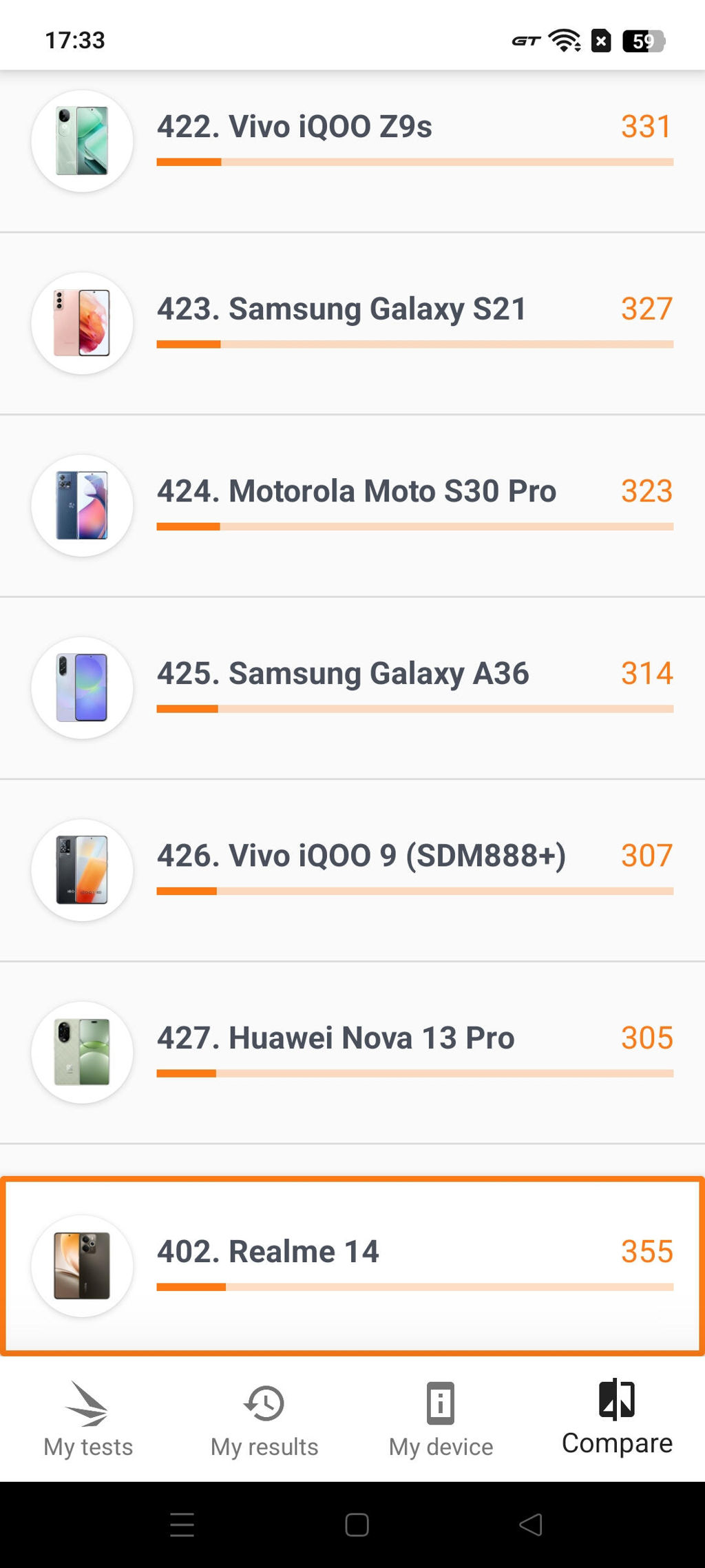
Task: Go to the home screen
Action: (x=357, y=1525)
